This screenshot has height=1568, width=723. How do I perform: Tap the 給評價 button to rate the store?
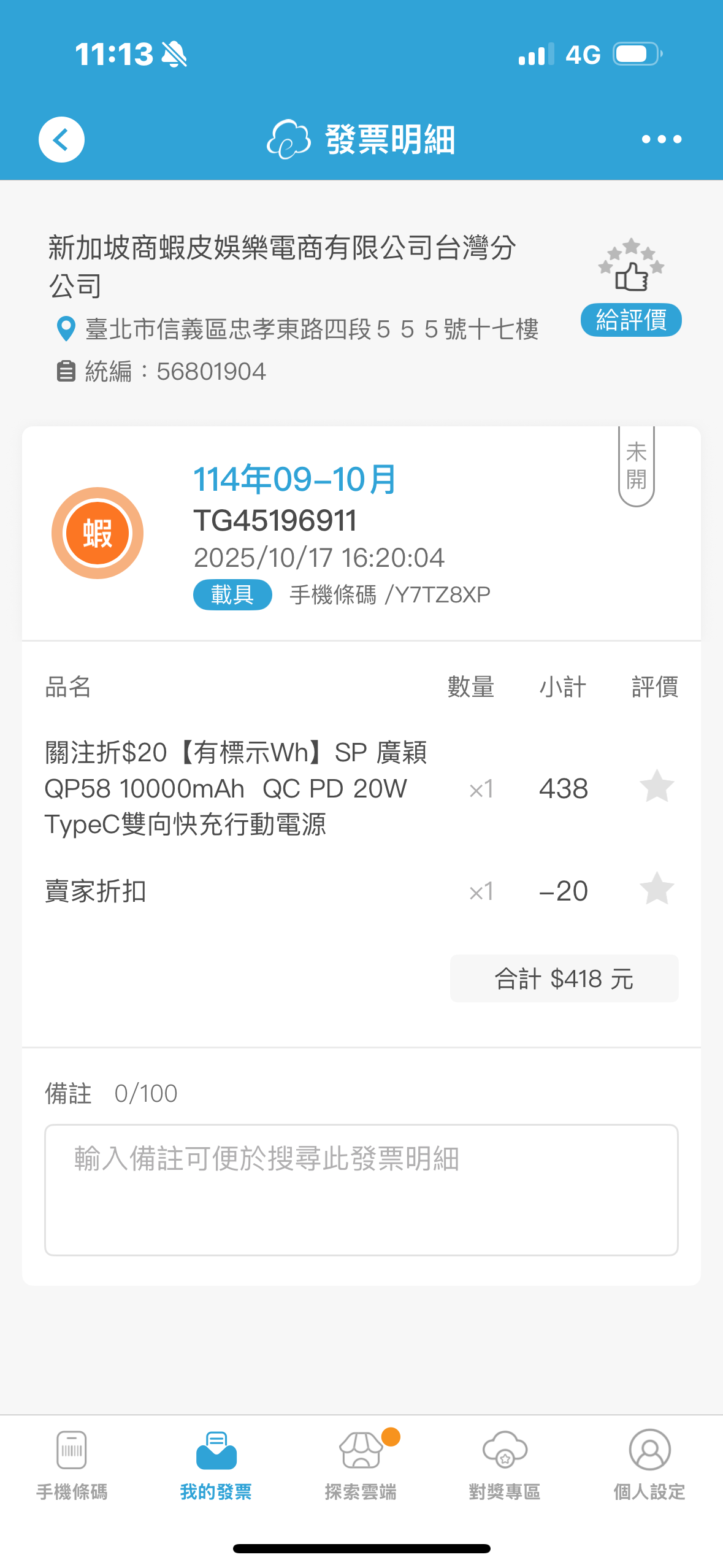(x=630, y=320)
